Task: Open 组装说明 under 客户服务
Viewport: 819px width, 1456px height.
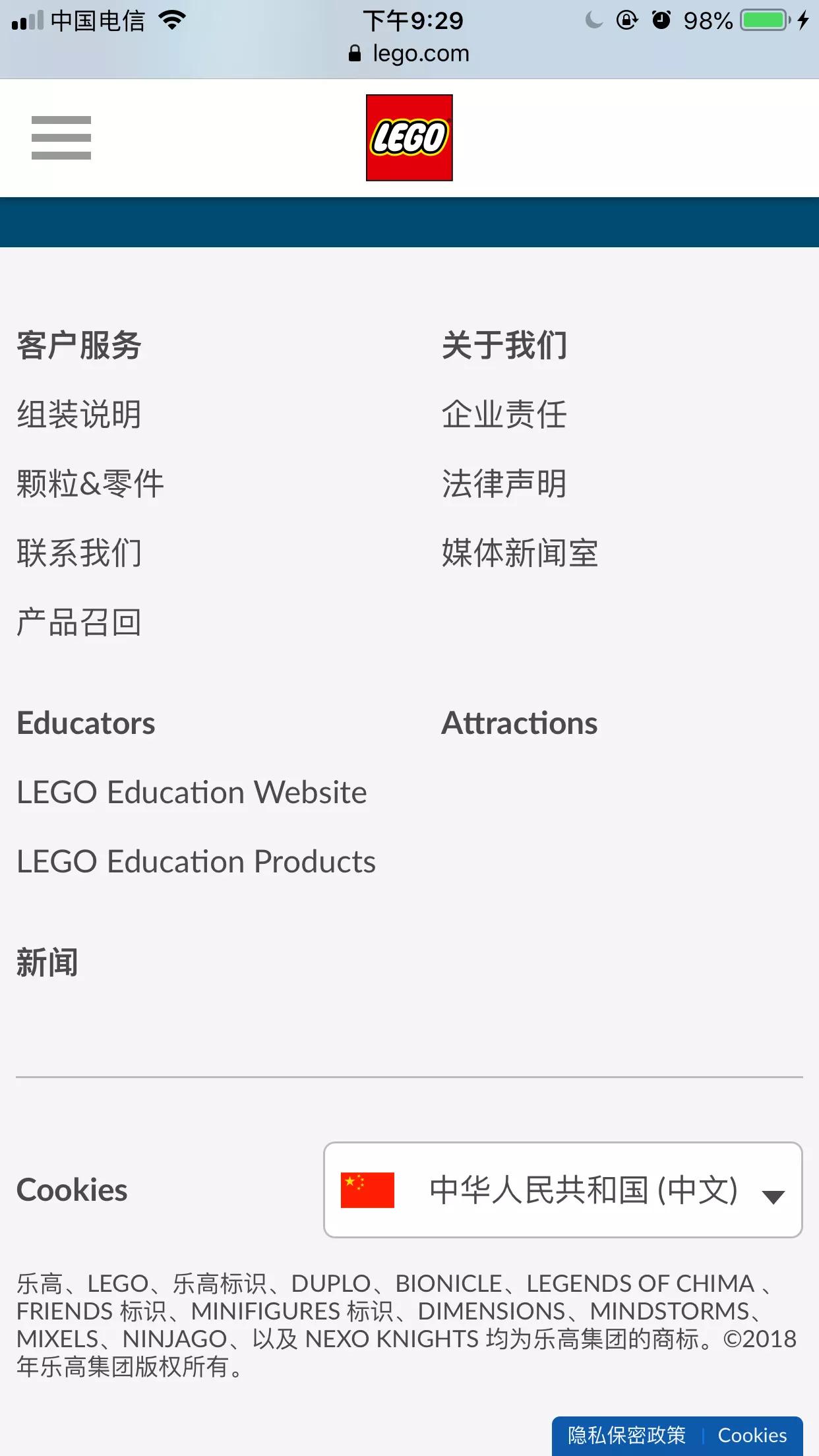Action: click(x=78, y=414)
